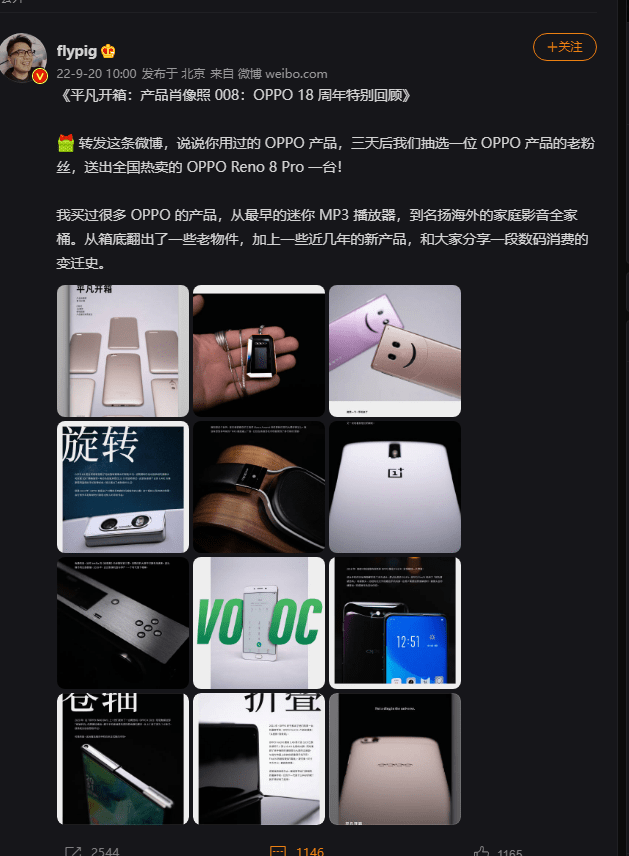Like this post with the thumbs-up
The width and height of the screenshot is (629, 856).
pos(483,851)
